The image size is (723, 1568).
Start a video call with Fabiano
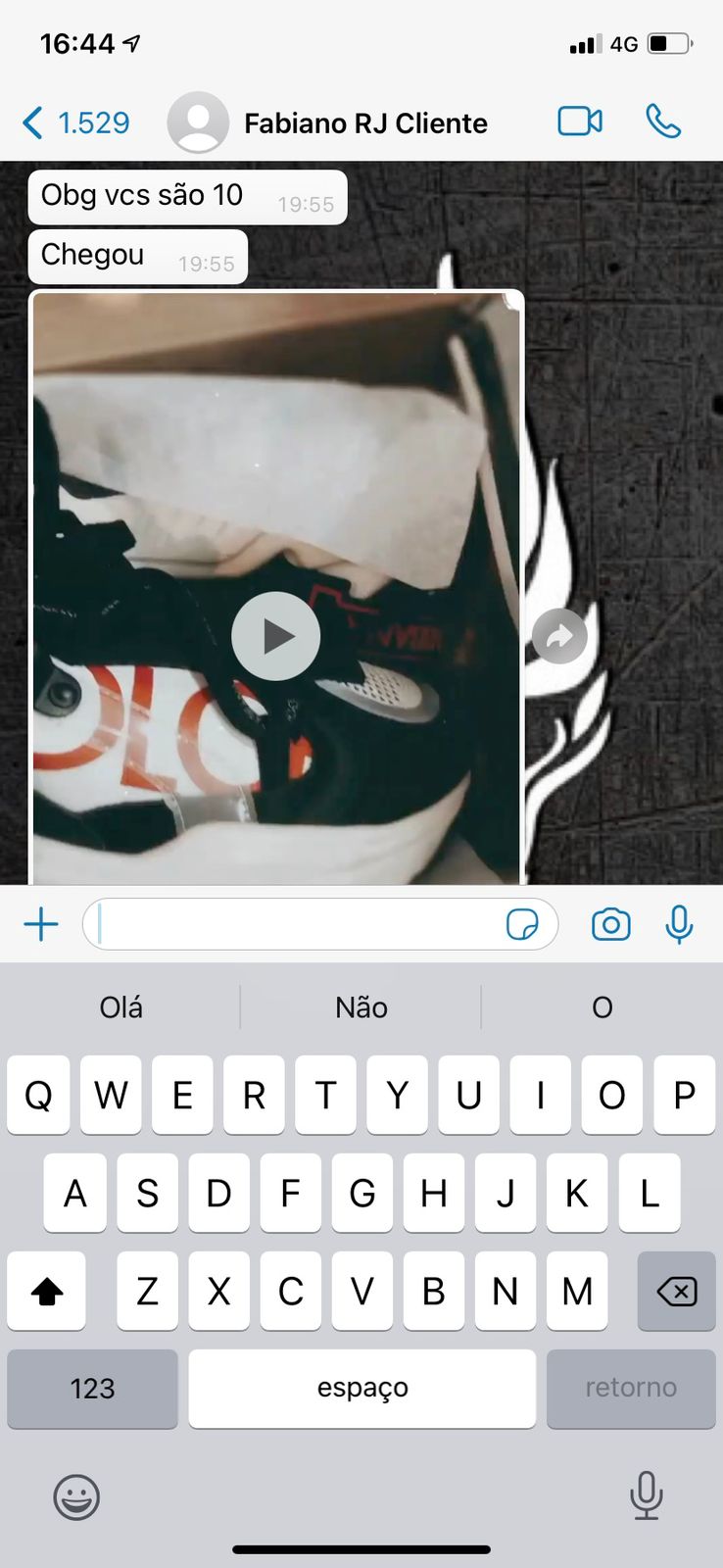coord(580,122)
